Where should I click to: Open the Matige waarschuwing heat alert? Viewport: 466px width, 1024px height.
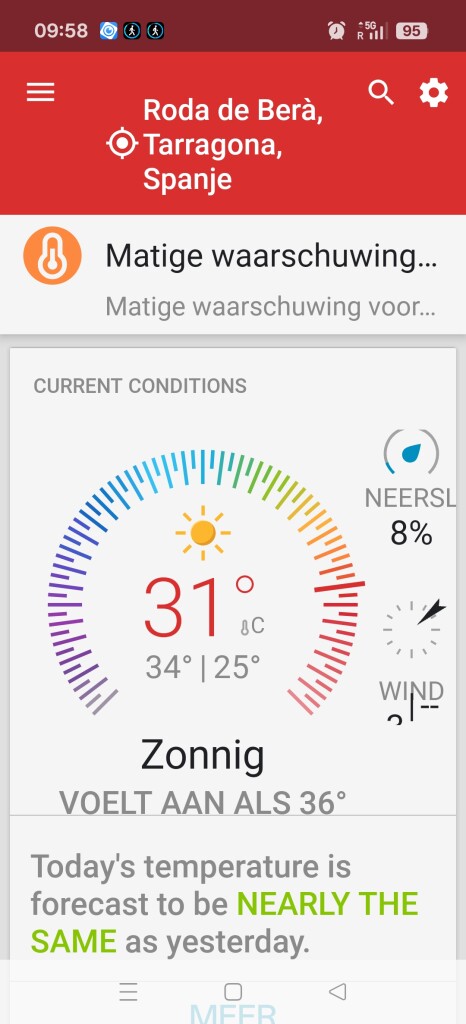click(x=233, y=274)
